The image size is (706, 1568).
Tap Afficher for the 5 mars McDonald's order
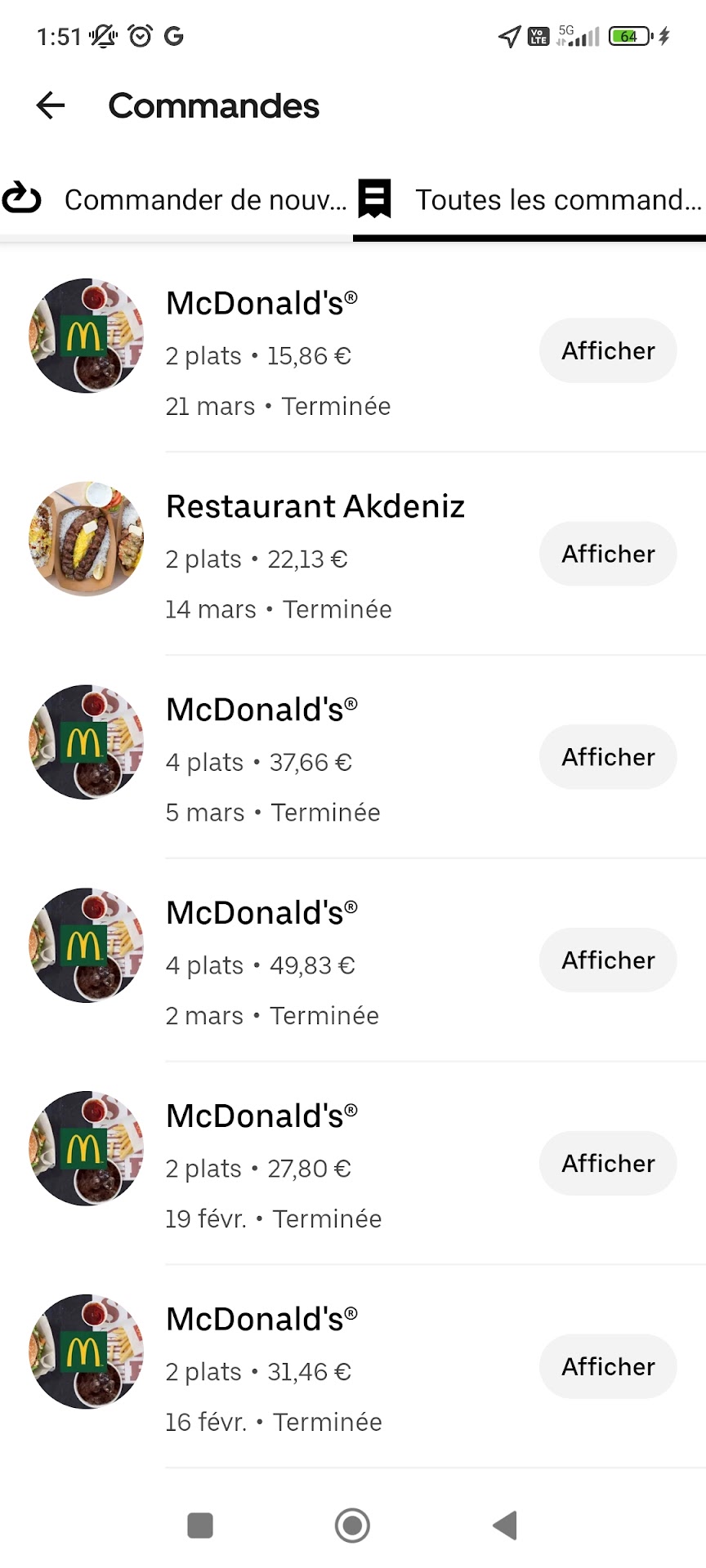(608, 758)
